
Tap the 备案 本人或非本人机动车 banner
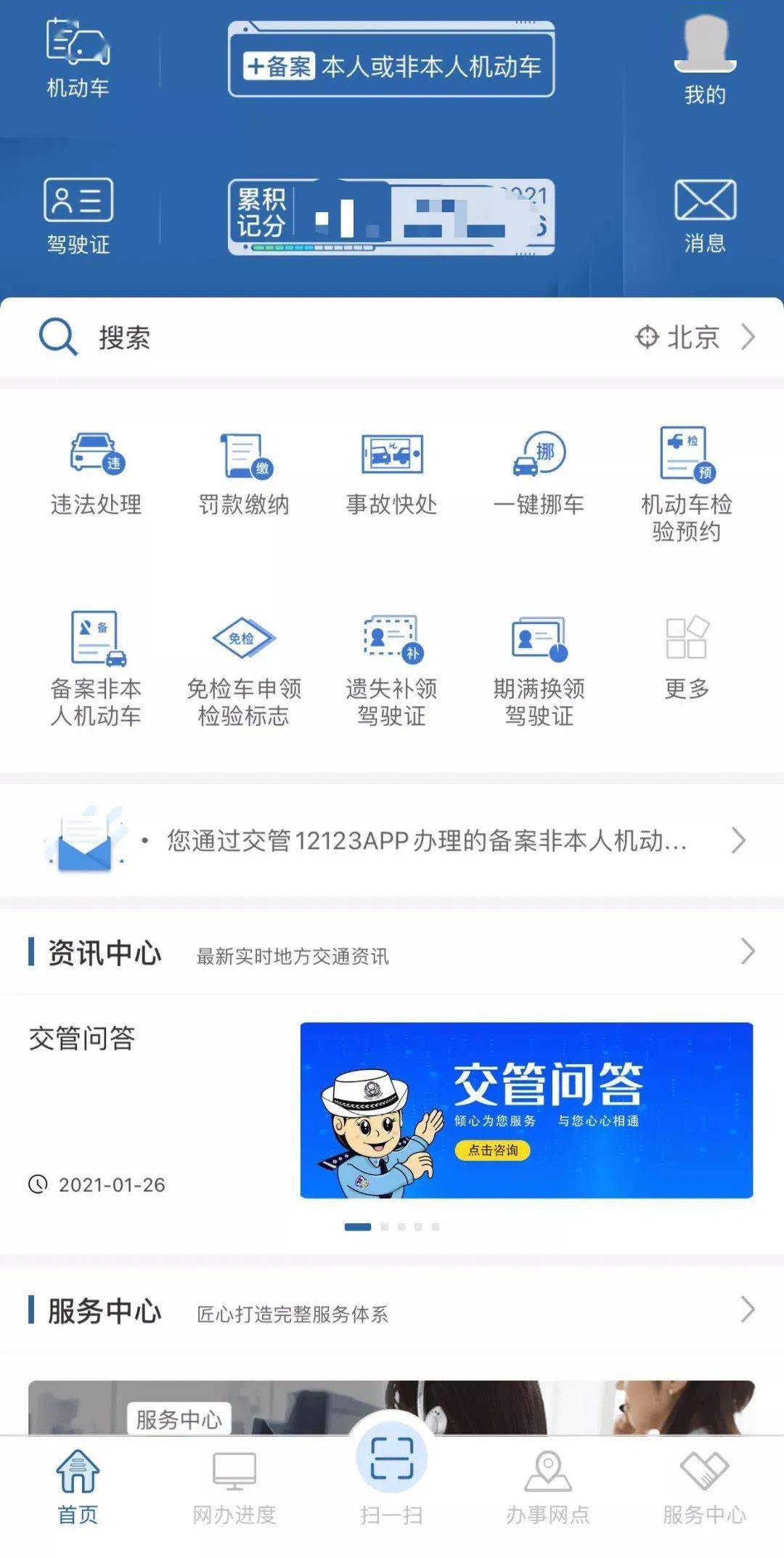point(392,65)
